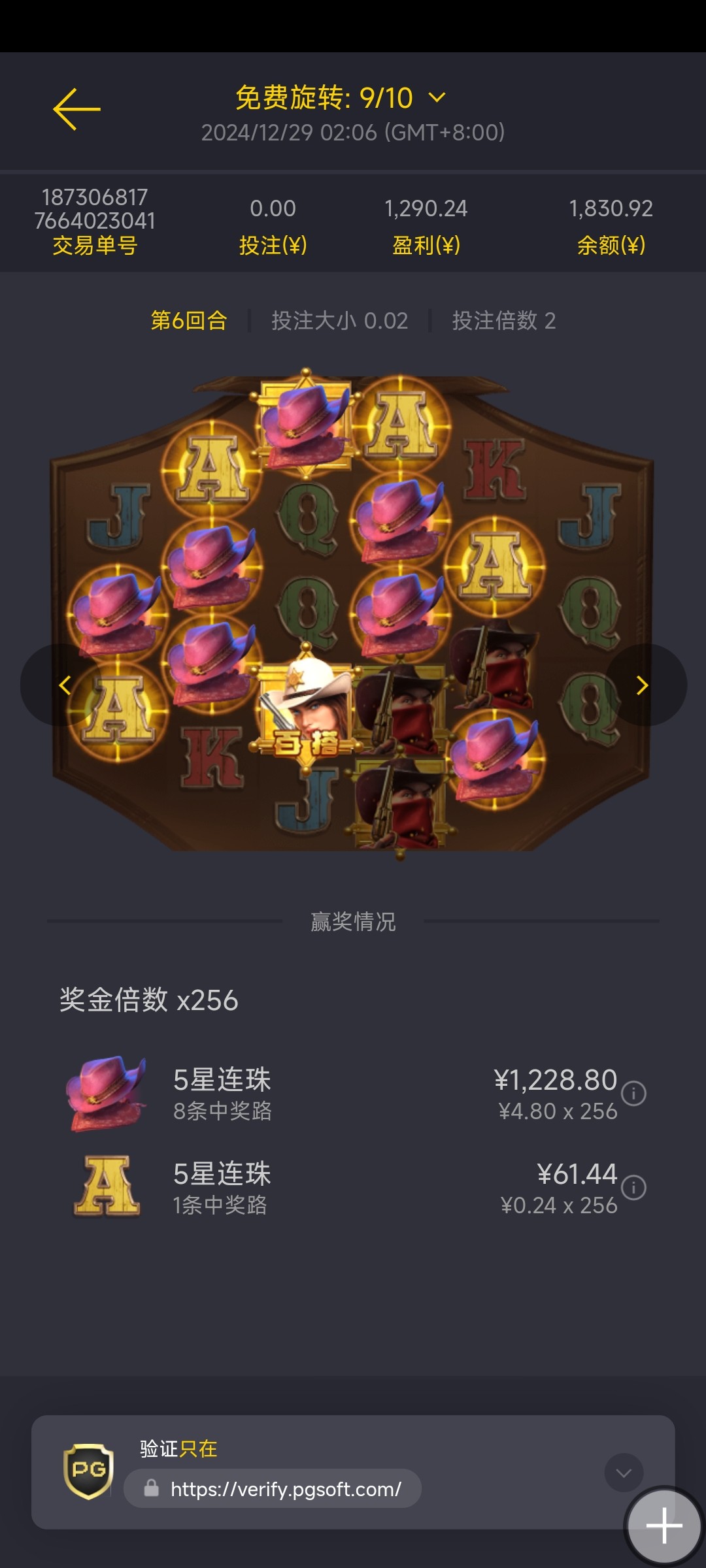Expand the free spin 9/10 dropdown
Screen dimensions: 706x1568
436,98
